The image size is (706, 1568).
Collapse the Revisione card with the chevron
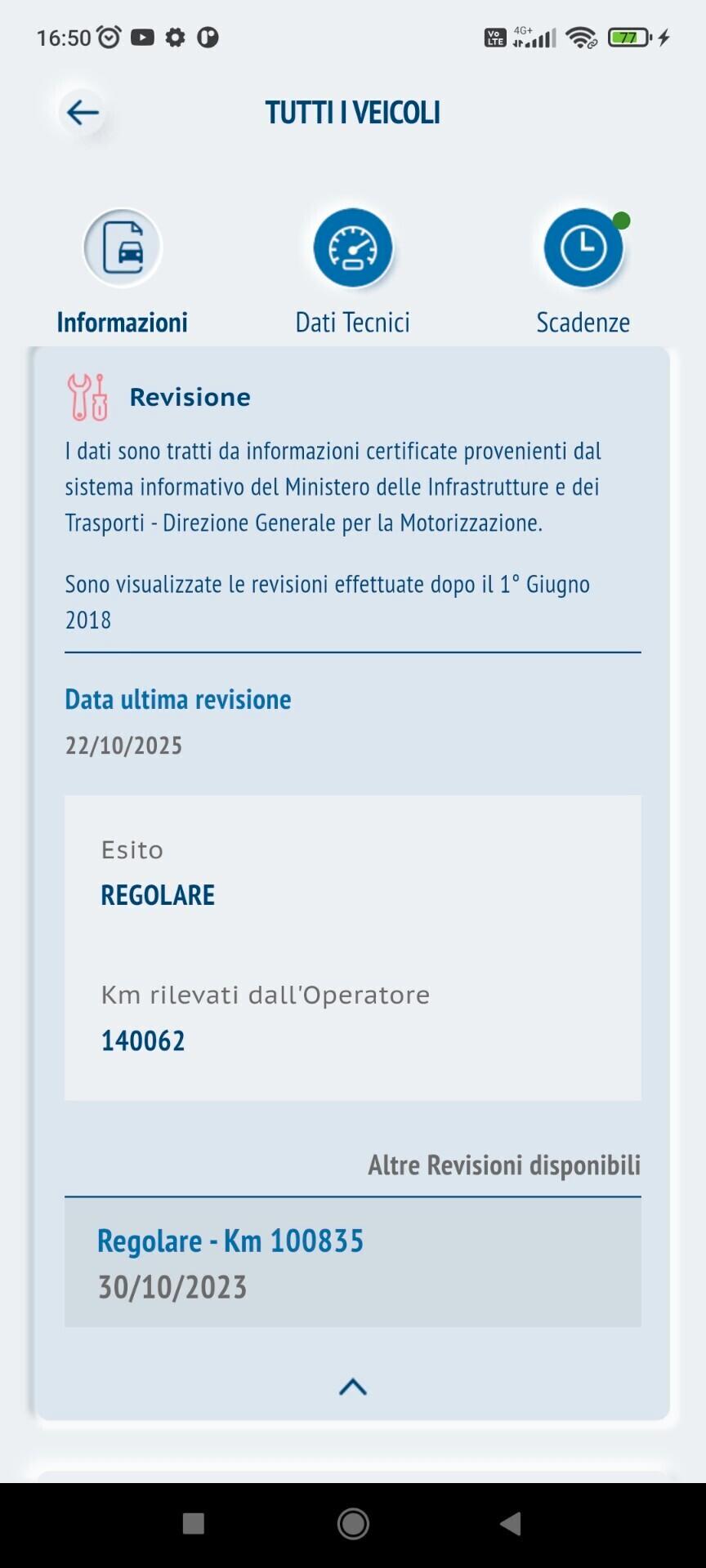[353, 1387]
